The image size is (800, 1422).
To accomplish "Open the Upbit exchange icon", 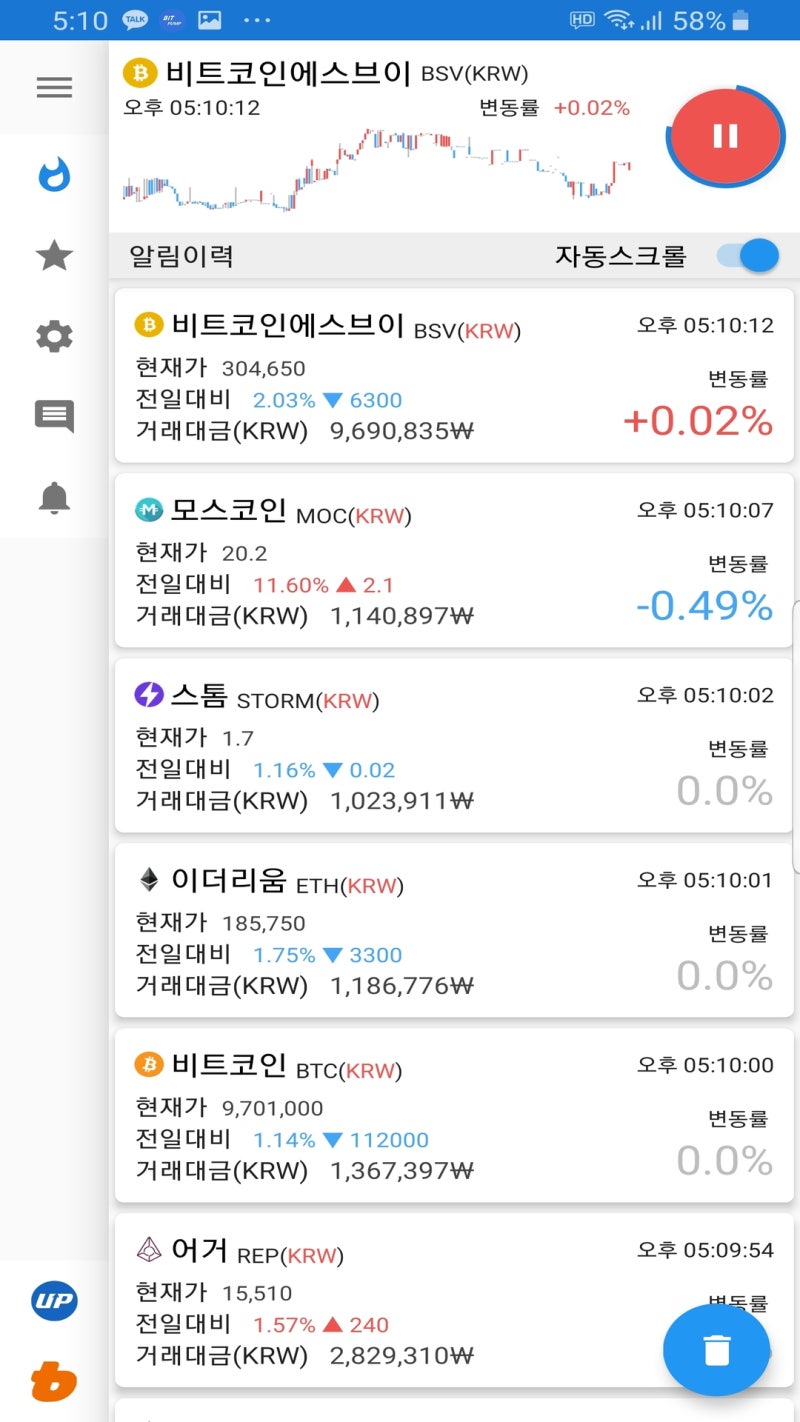I will (54, 1301).
